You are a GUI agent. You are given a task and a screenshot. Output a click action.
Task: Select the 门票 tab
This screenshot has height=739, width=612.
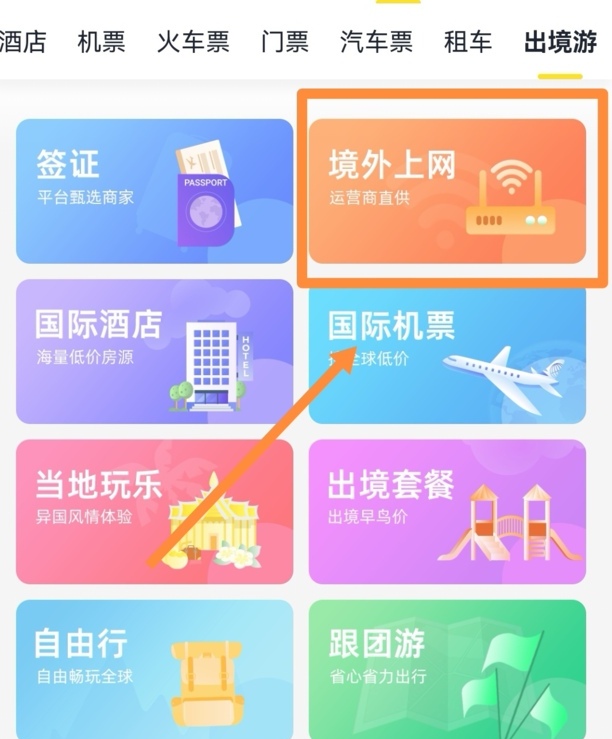285,42
